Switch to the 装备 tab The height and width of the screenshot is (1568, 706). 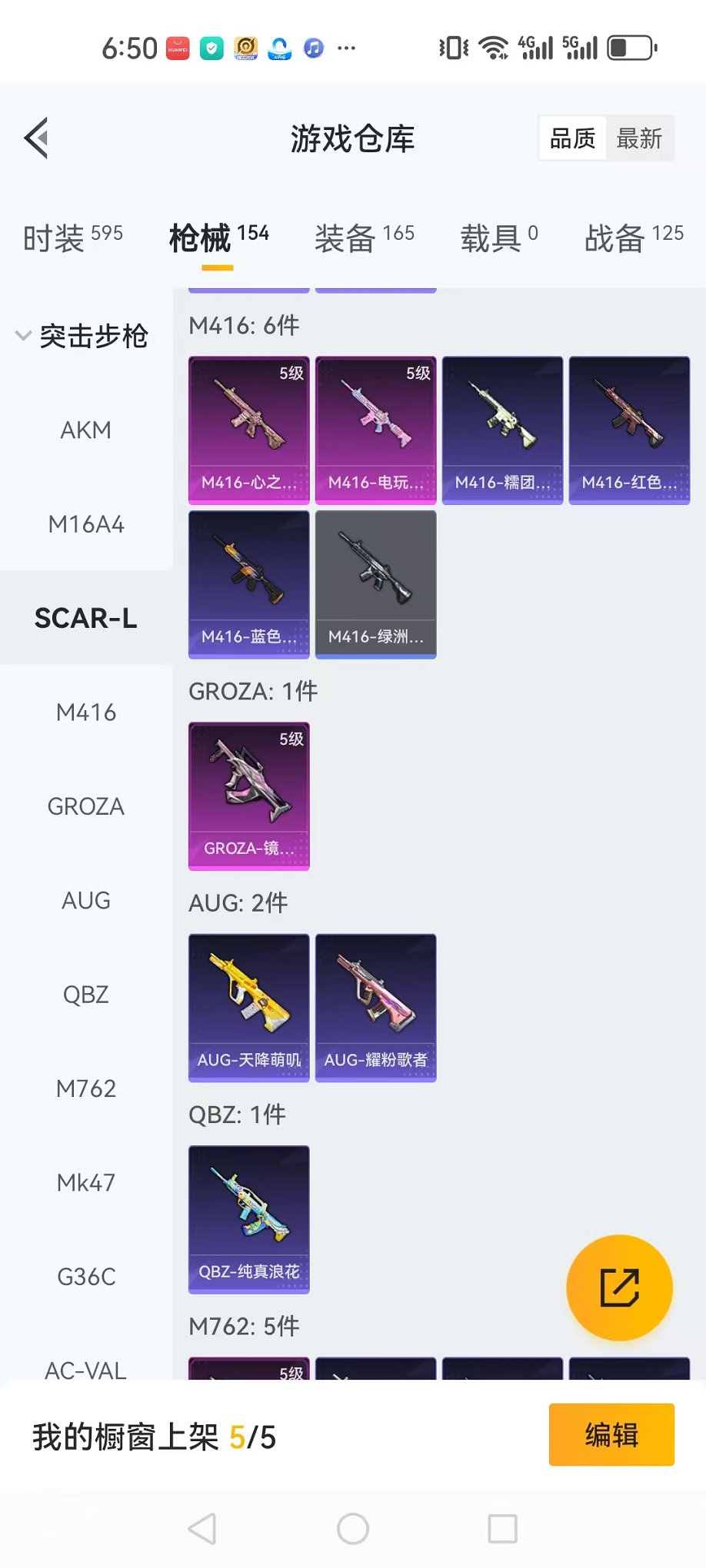364,238
